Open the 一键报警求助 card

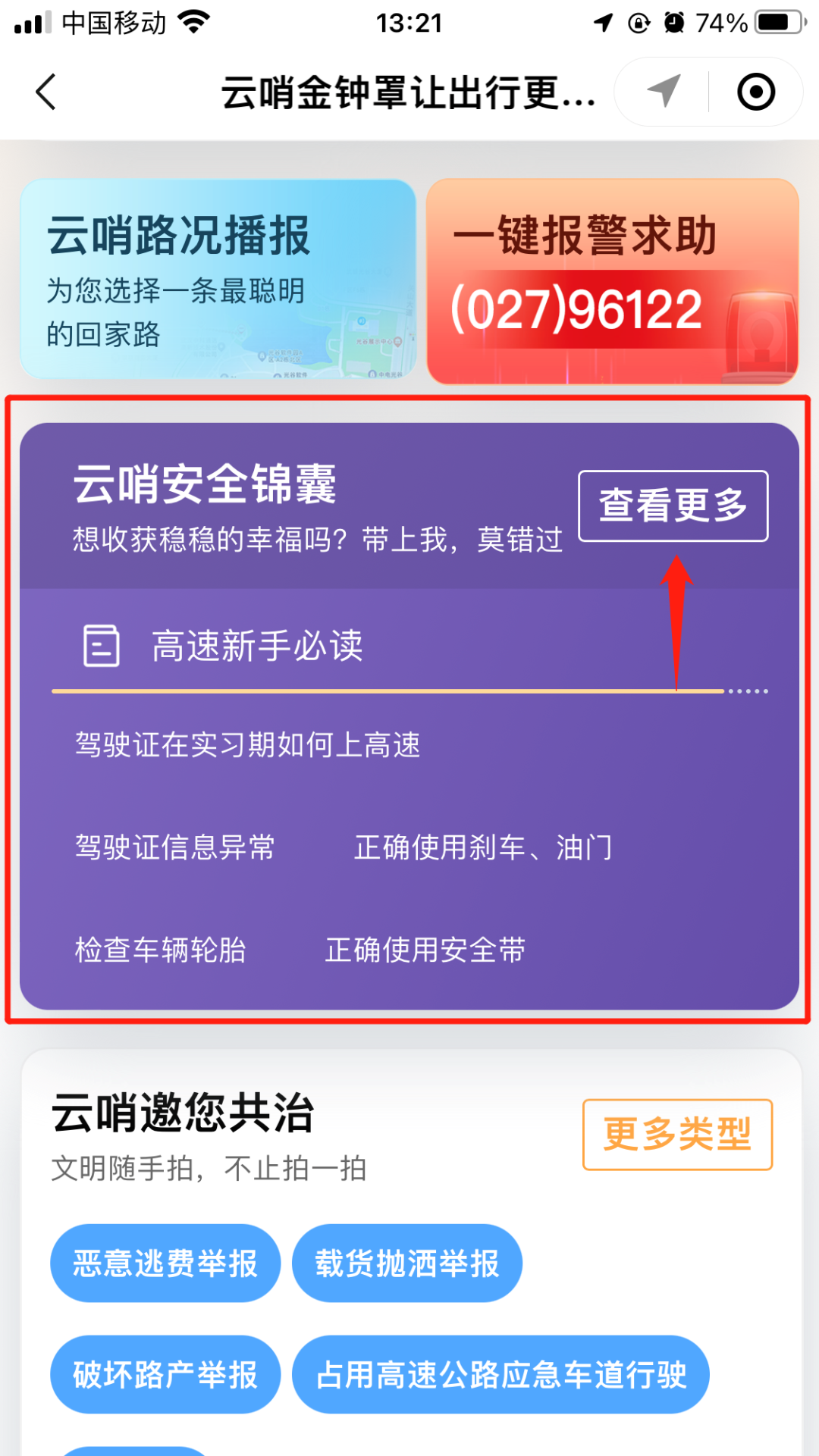point(612,282)
